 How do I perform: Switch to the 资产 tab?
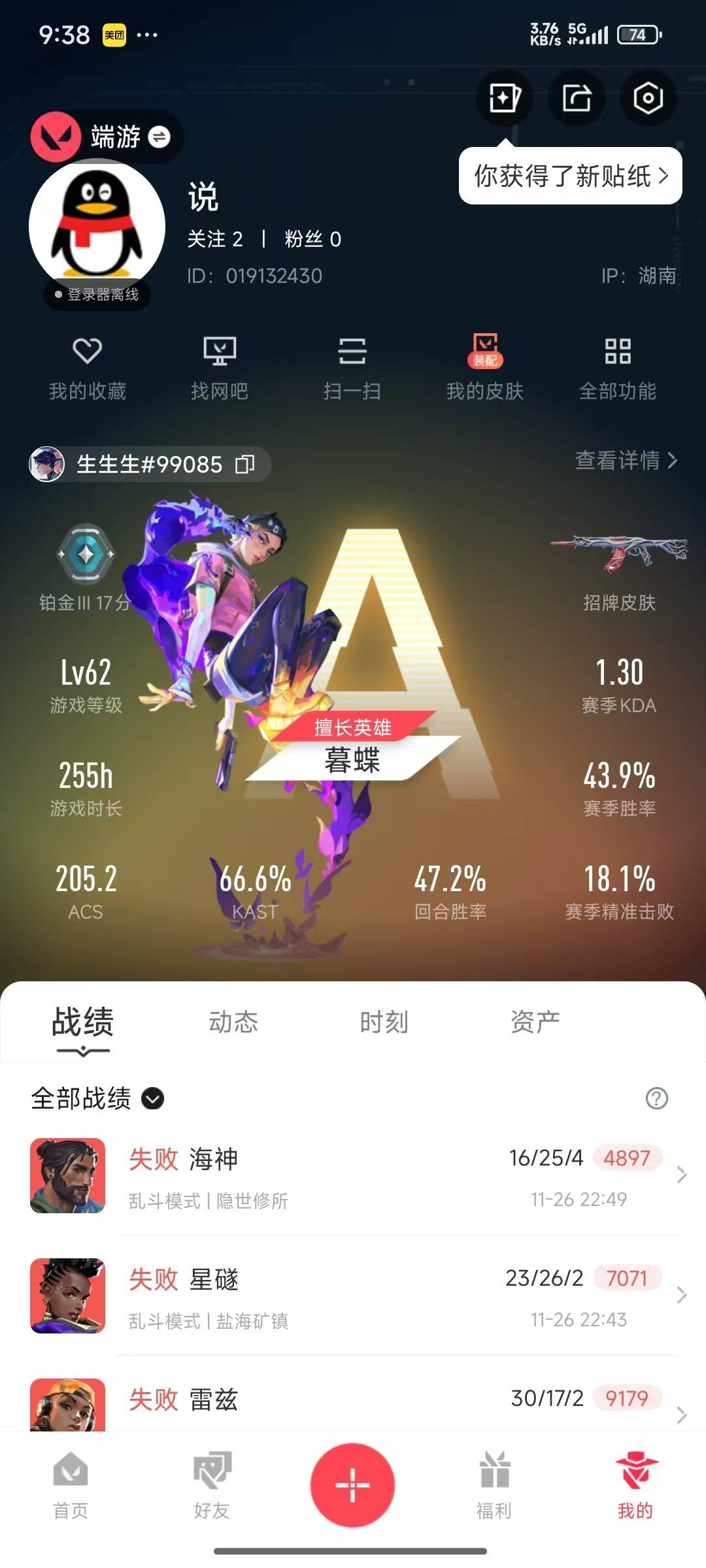pyautogui.click(x=535, y=1022)
